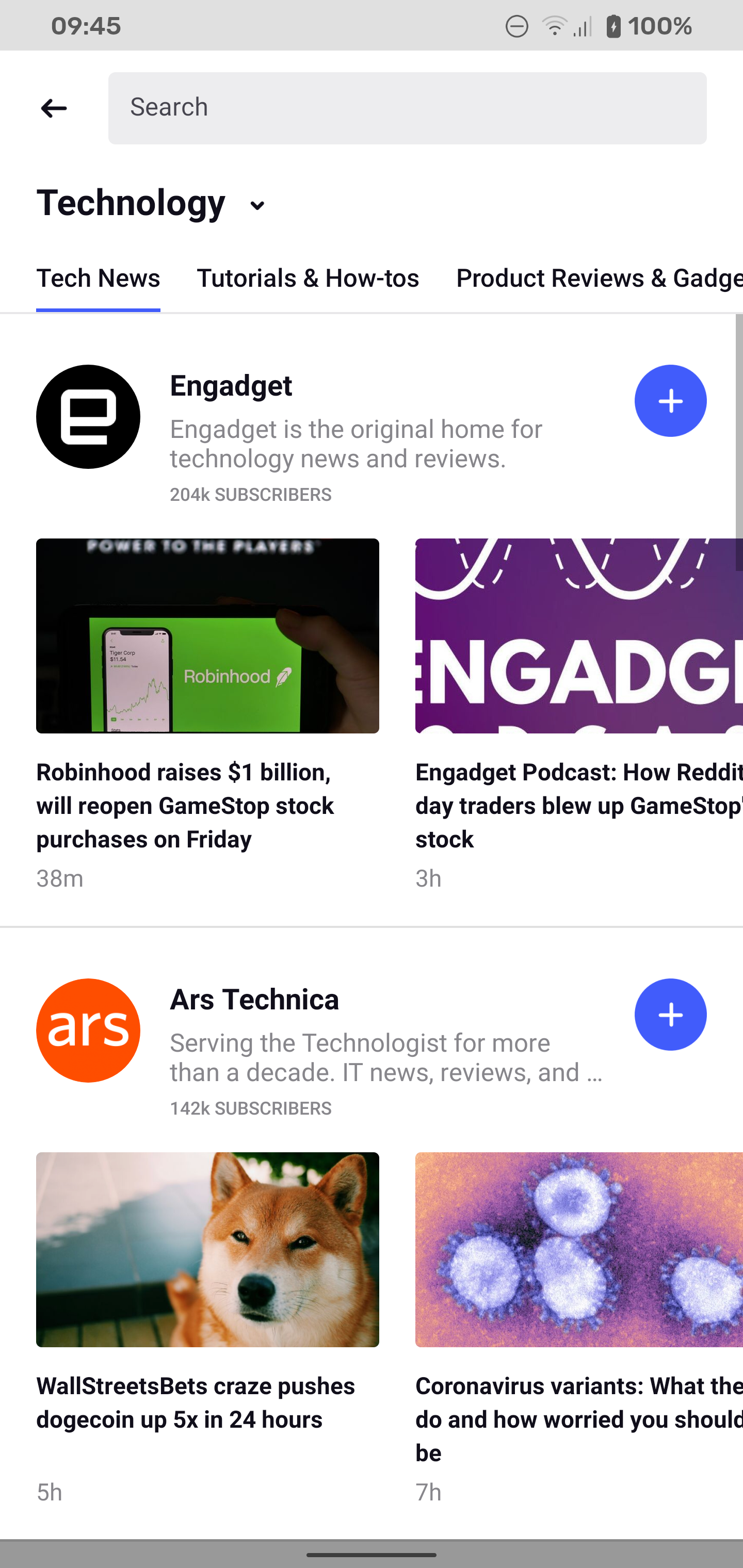Subscribe to Engadget with the plus button
743x1568 pixels.
tap(671, 401)
